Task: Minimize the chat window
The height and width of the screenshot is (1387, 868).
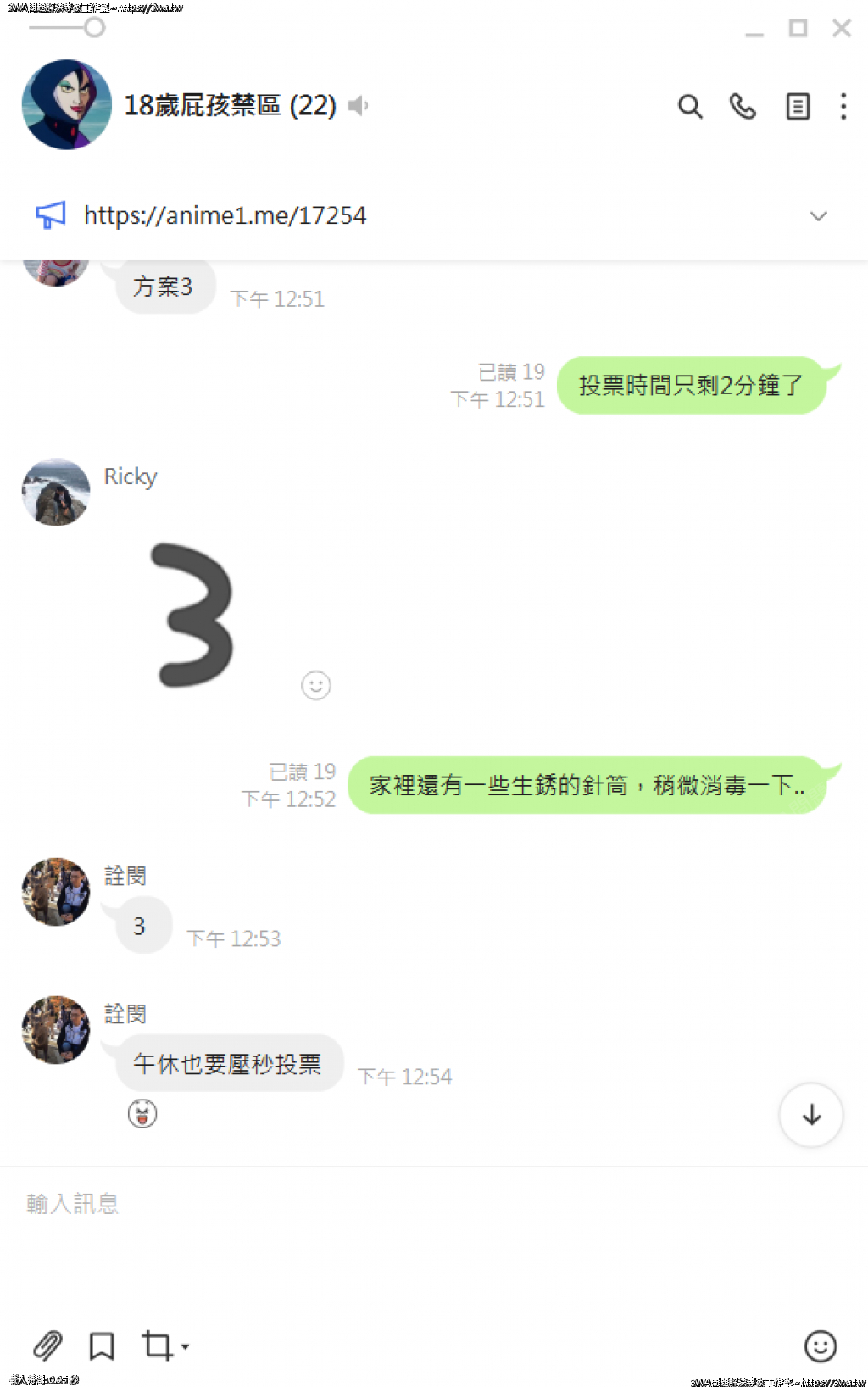Action: [x=754, y=32]
